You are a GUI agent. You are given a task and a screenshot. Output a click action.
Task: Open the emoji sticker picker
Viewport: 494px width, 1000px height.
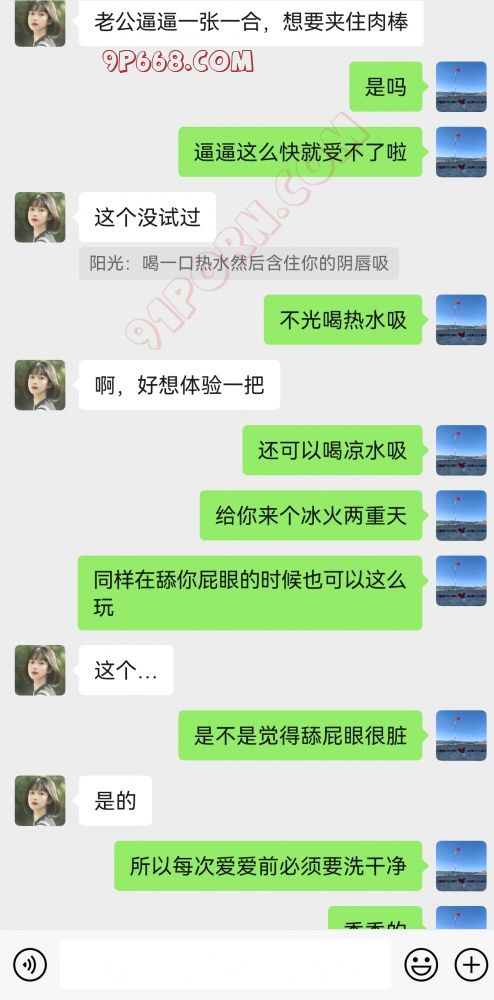421,964
